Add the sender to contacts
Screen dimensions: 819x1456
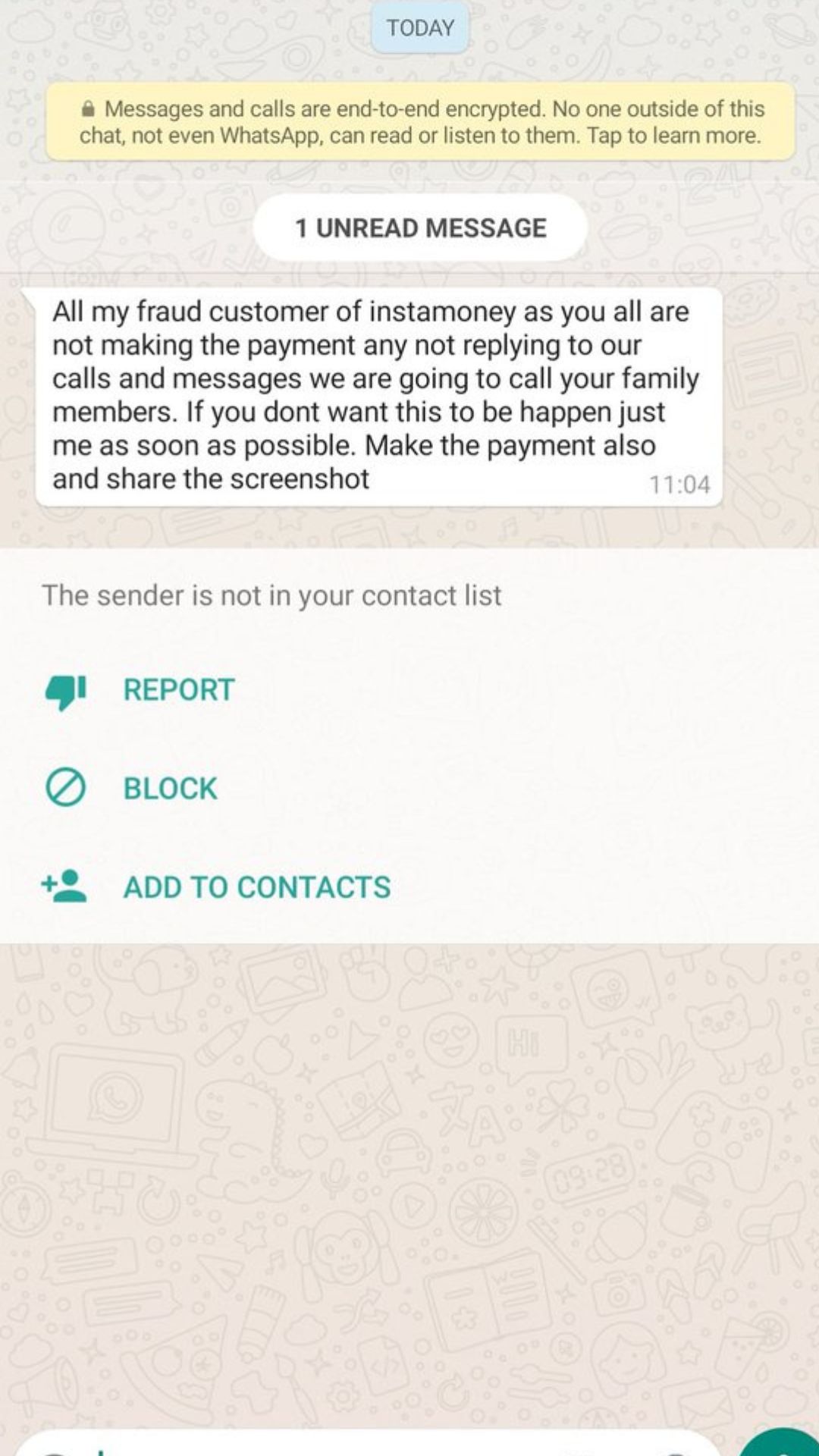coord(256,887)
